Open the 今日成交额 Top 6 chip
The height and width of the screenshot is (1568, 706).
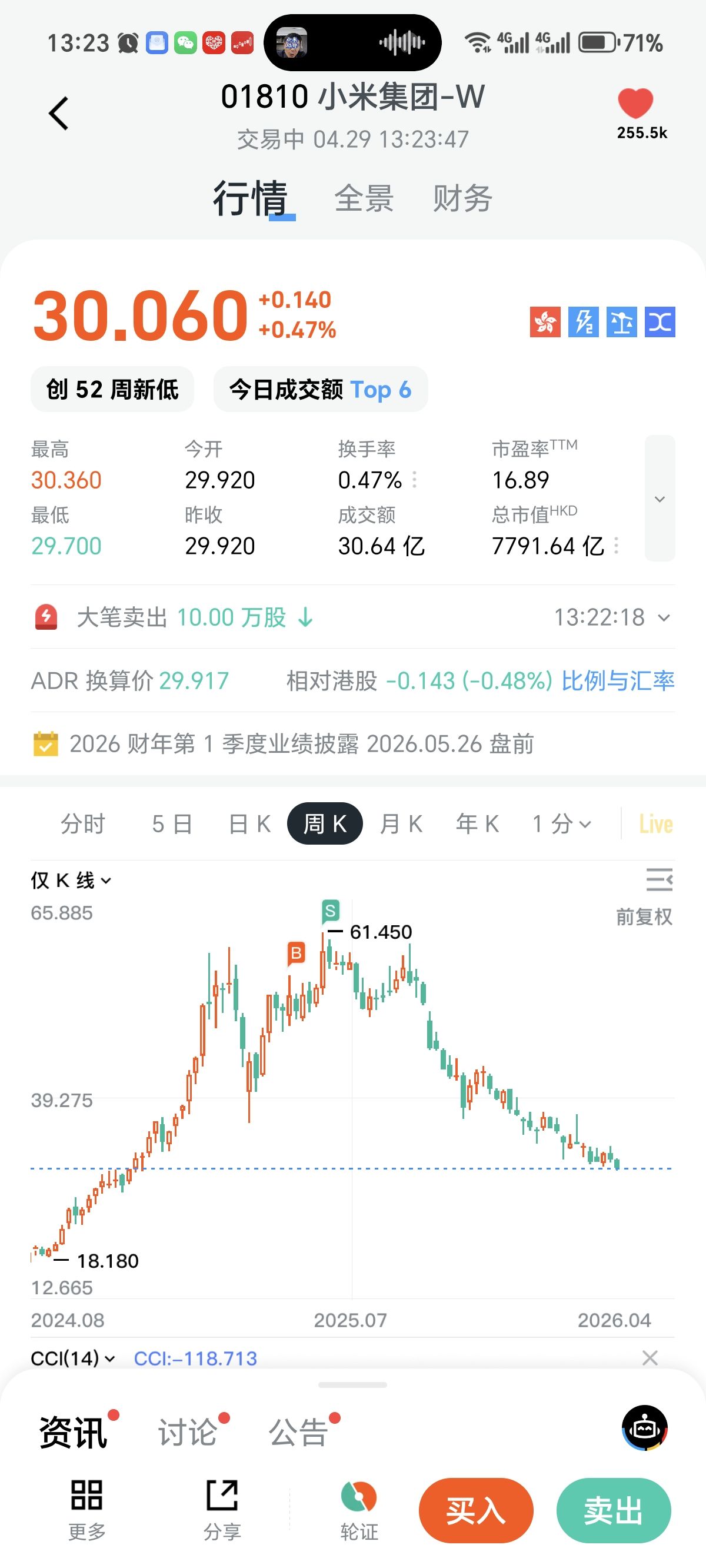click(x=320, y=390)
